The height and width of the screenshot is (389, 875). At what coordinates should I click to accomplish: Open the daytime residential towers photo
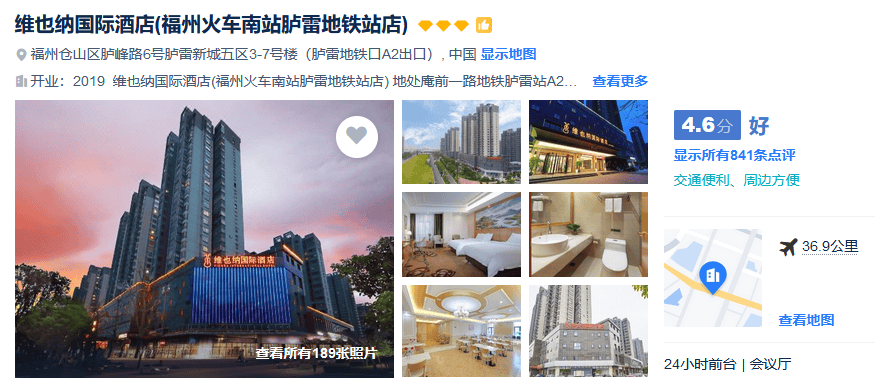pos(461,142)
